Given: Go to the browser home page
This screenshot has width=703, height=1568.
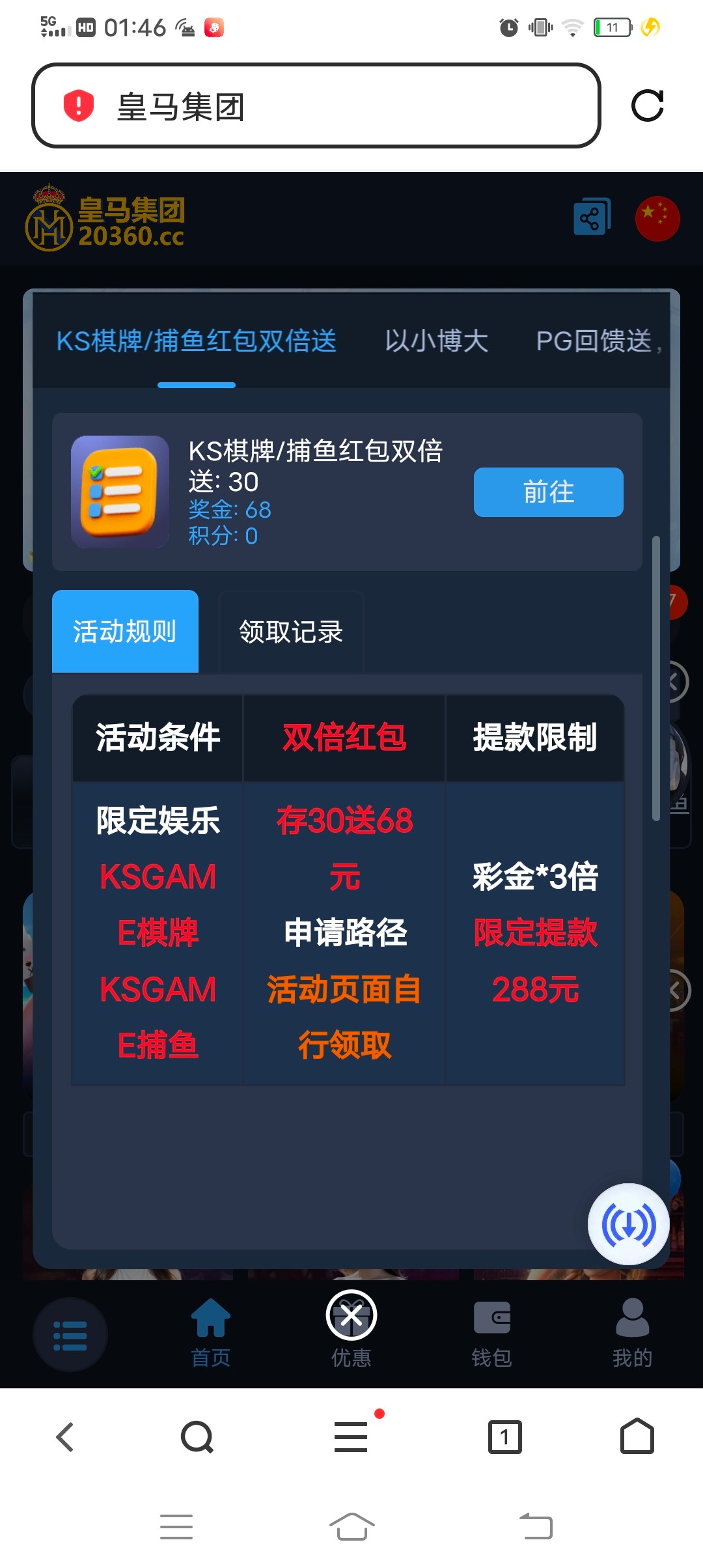Looking at the screenshot, I should 637,1437.
